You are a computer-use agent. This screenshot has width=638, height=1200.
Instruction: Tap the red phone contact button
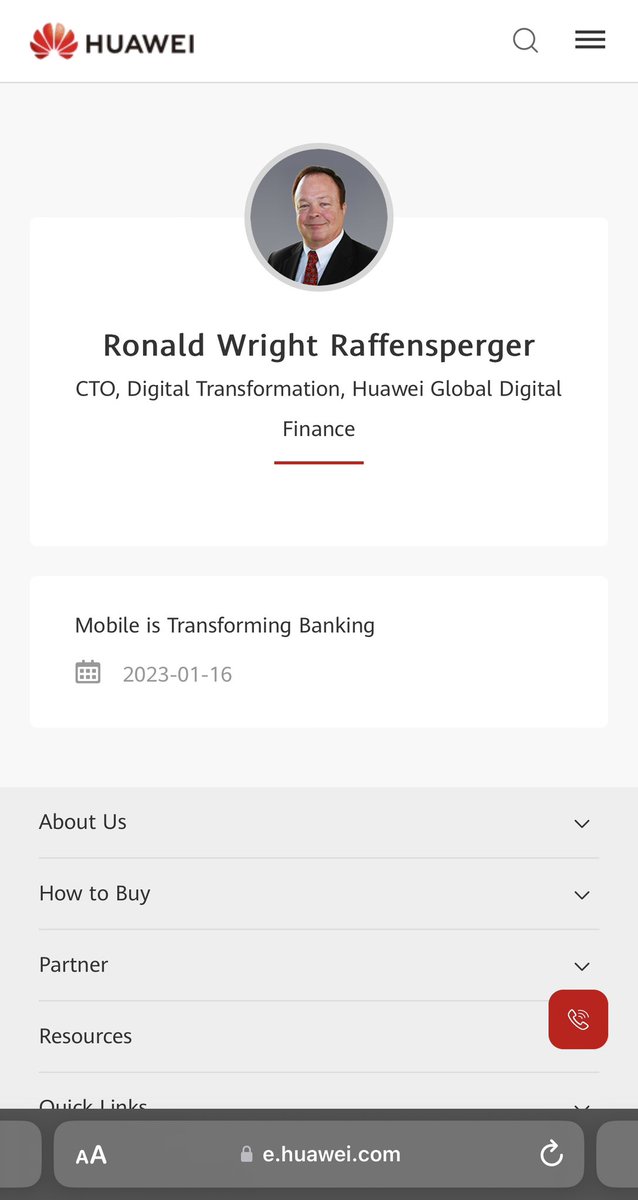(x=578, y=1019)
